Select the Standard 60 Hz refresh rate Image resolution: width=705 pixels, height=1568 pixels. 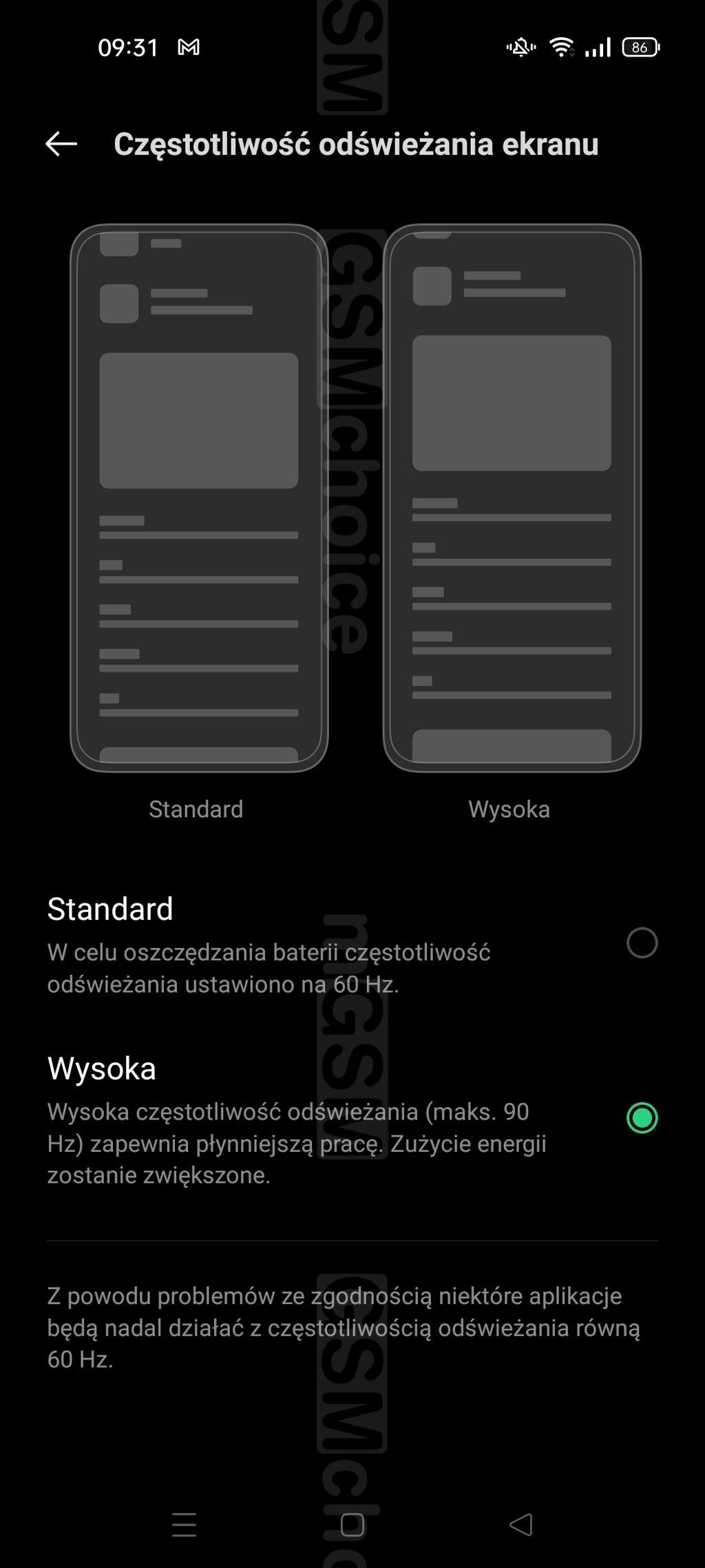click(x=642, y=942)
